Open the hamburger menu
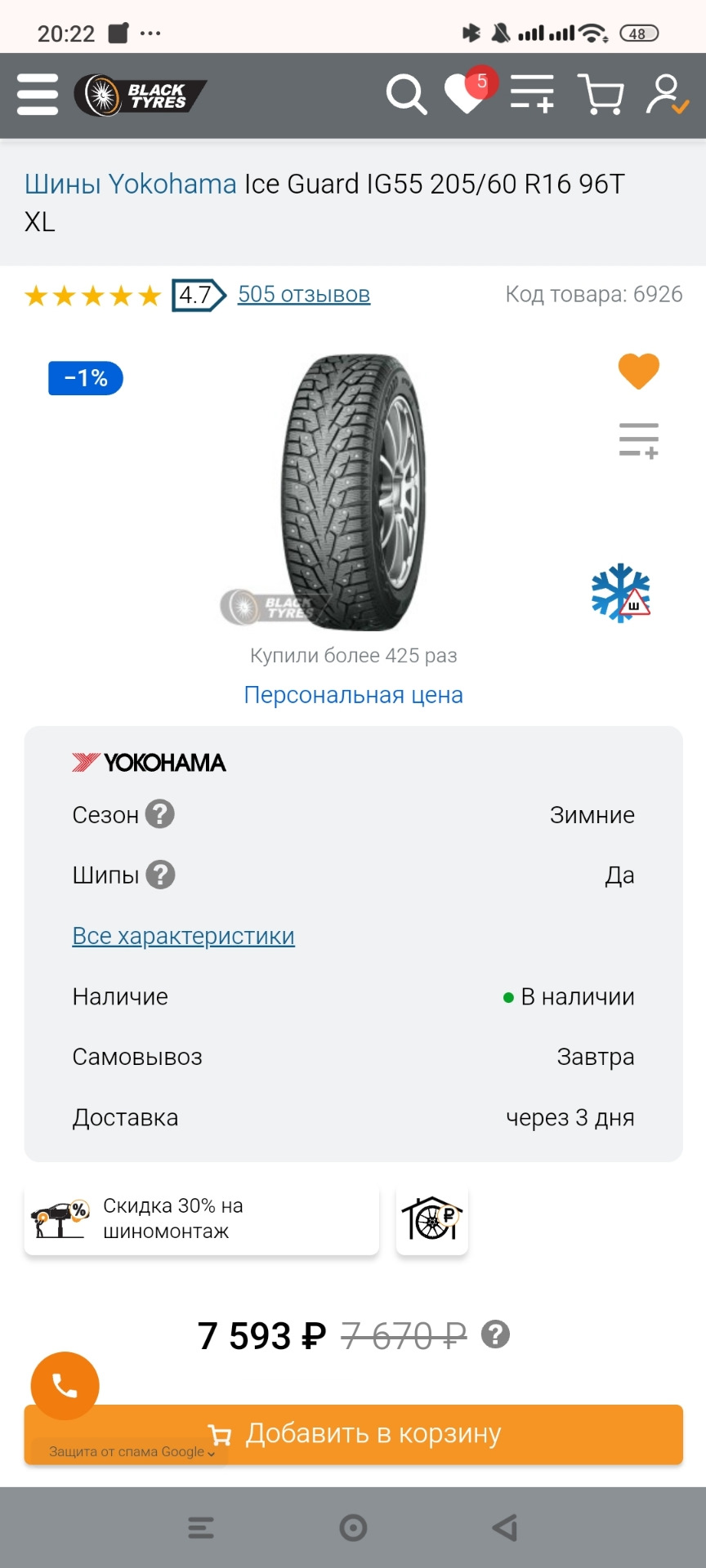The width and height of the screenshot is (706, 1568). click(x=38, y=95)
